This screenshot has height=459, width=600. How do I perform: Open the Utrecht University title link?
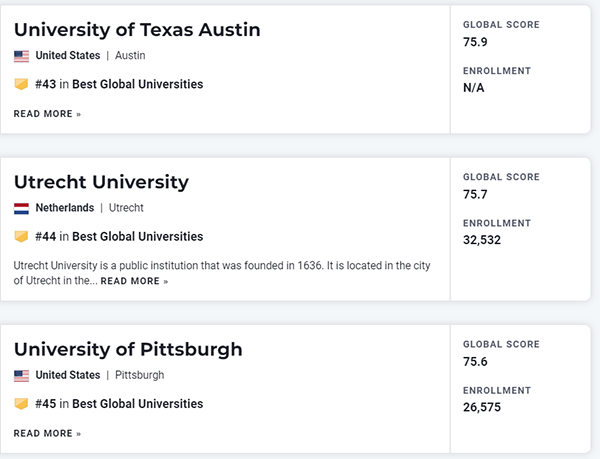101,182
